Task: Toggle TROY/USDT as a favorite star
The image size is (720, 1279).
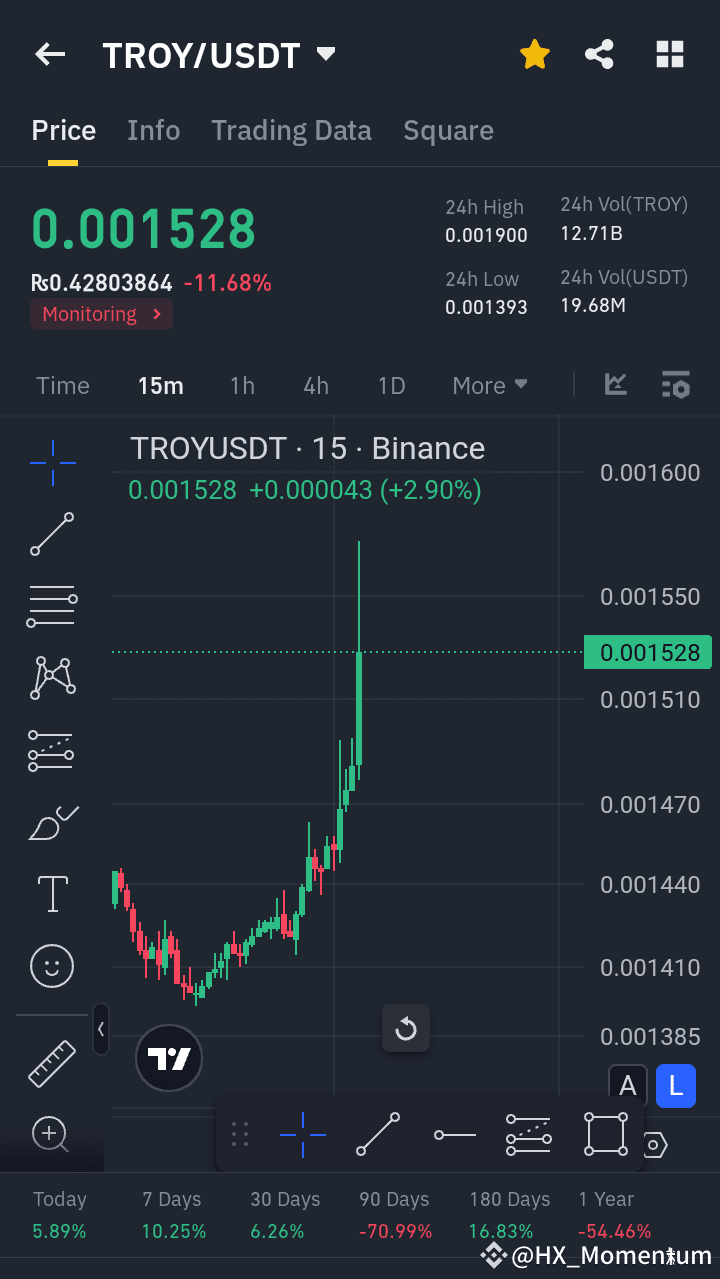Action: [535, 55]
